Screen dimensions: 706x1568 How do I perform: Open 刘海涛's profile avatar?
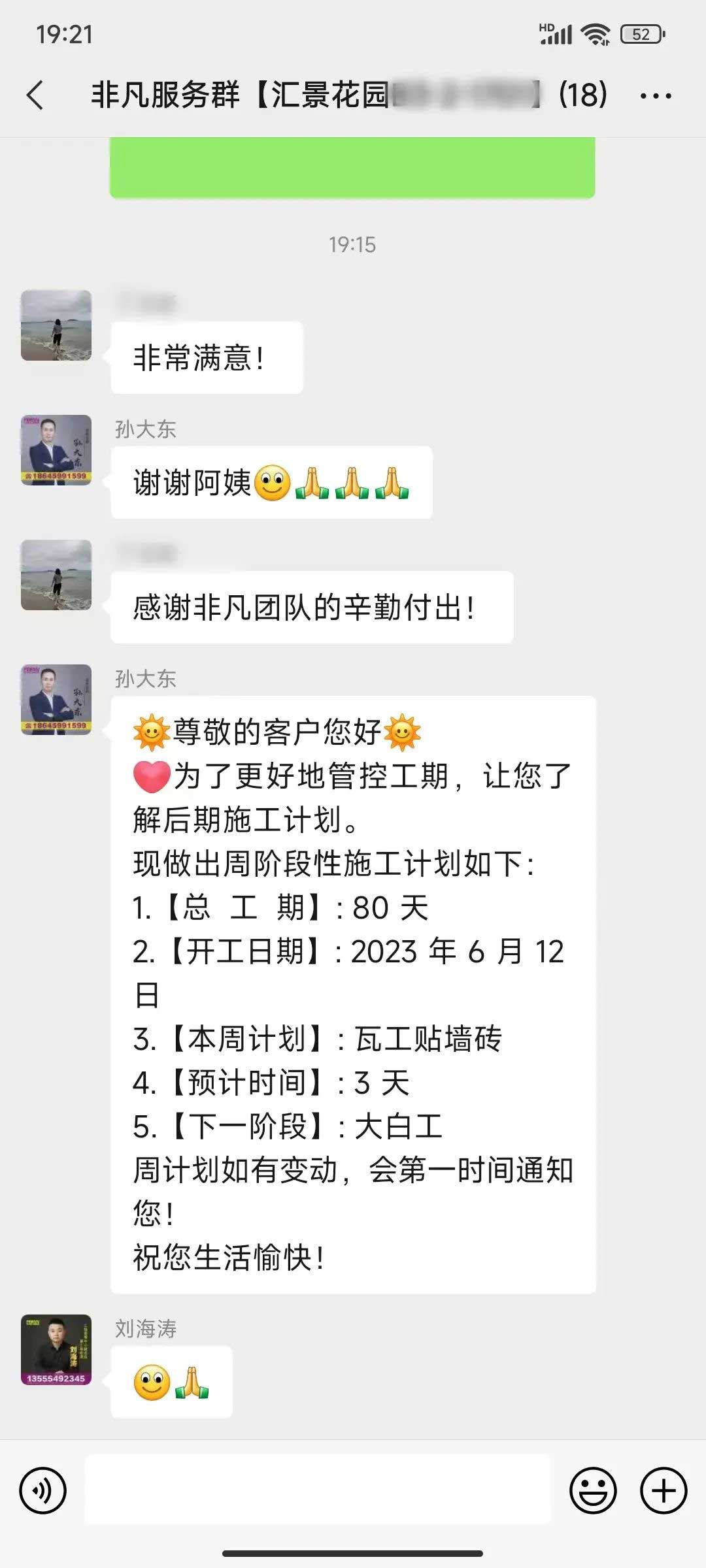pos(56,1349)
